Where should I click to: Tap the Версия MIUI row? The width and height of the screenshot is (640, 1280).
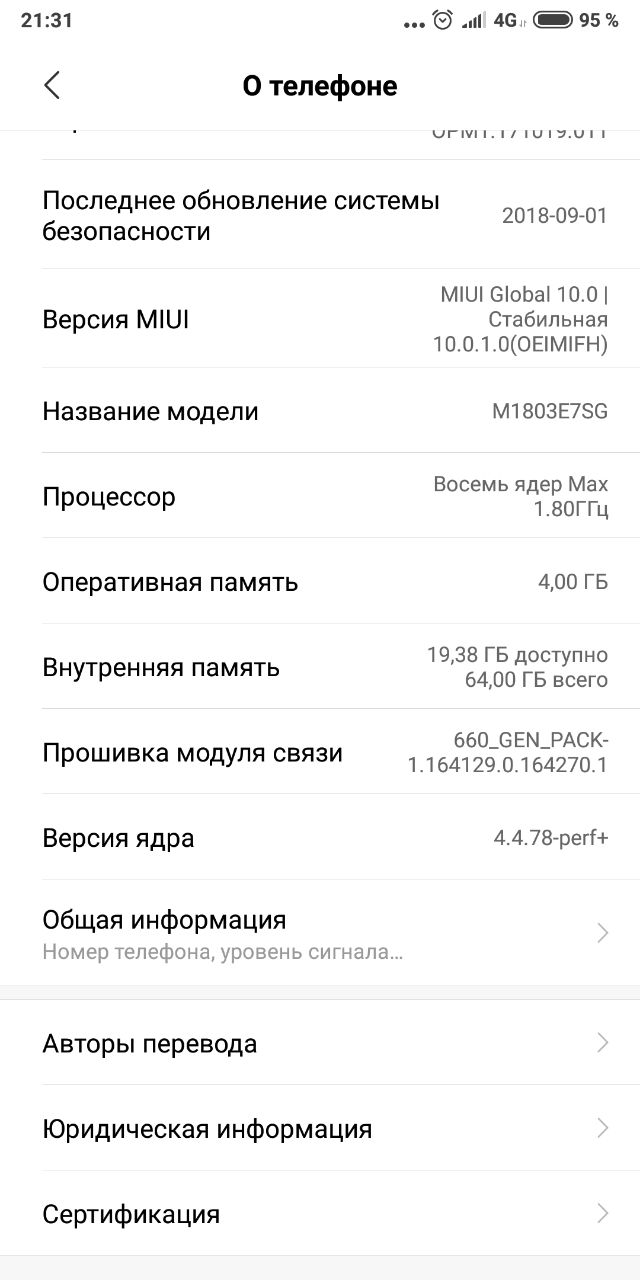320,319
